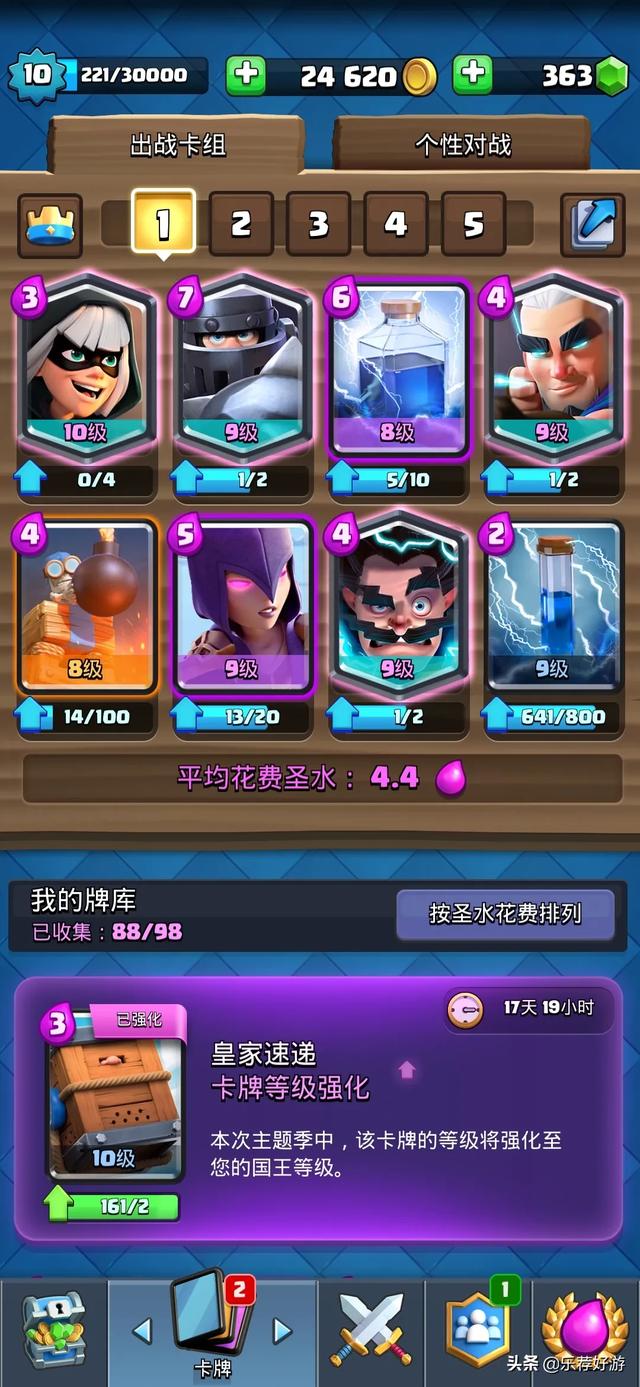Select deck slot 5
The height and width of the screenshot is (1387, 640).
coord(473,224)
